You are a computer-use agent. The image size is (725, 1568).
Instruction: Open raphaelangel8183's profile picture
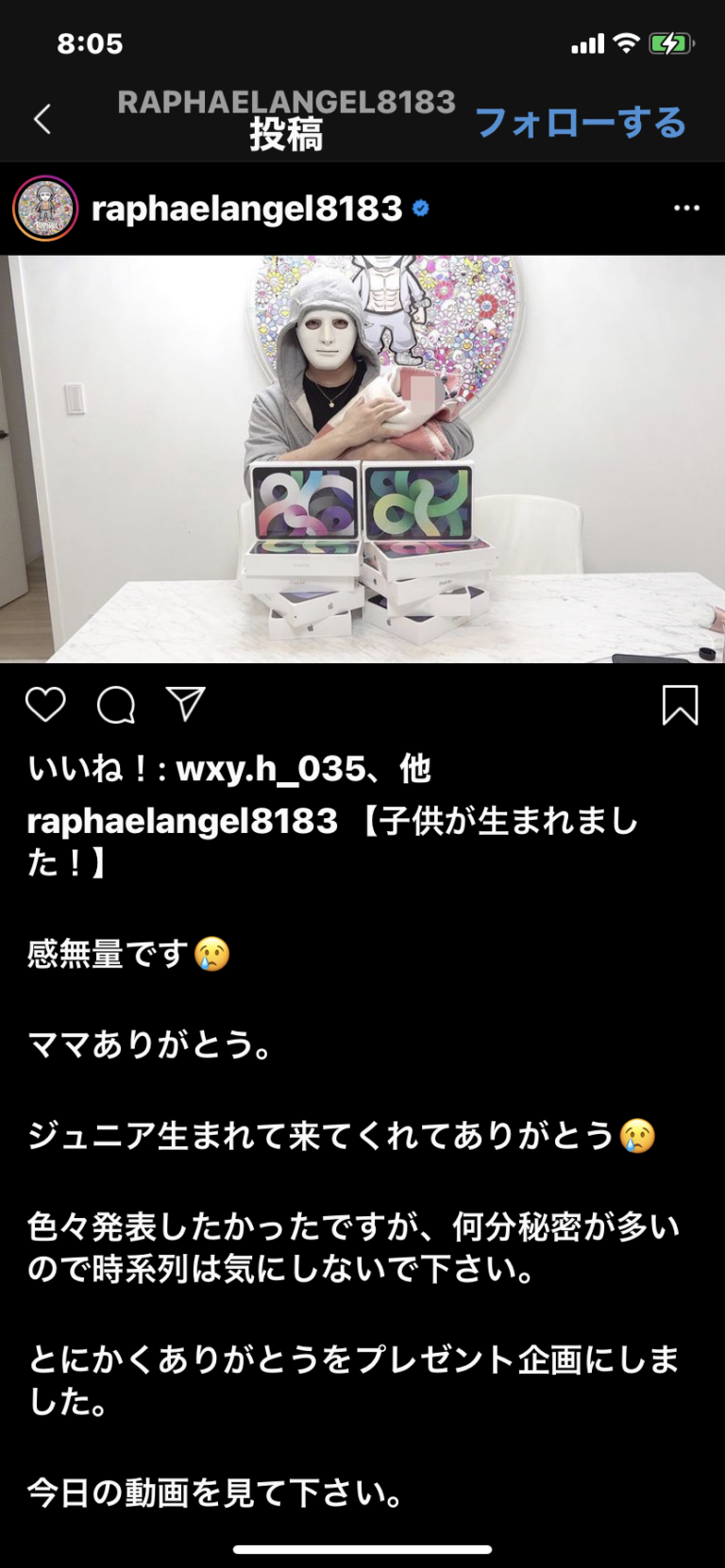pyautogui.click(x=45, y=209)
